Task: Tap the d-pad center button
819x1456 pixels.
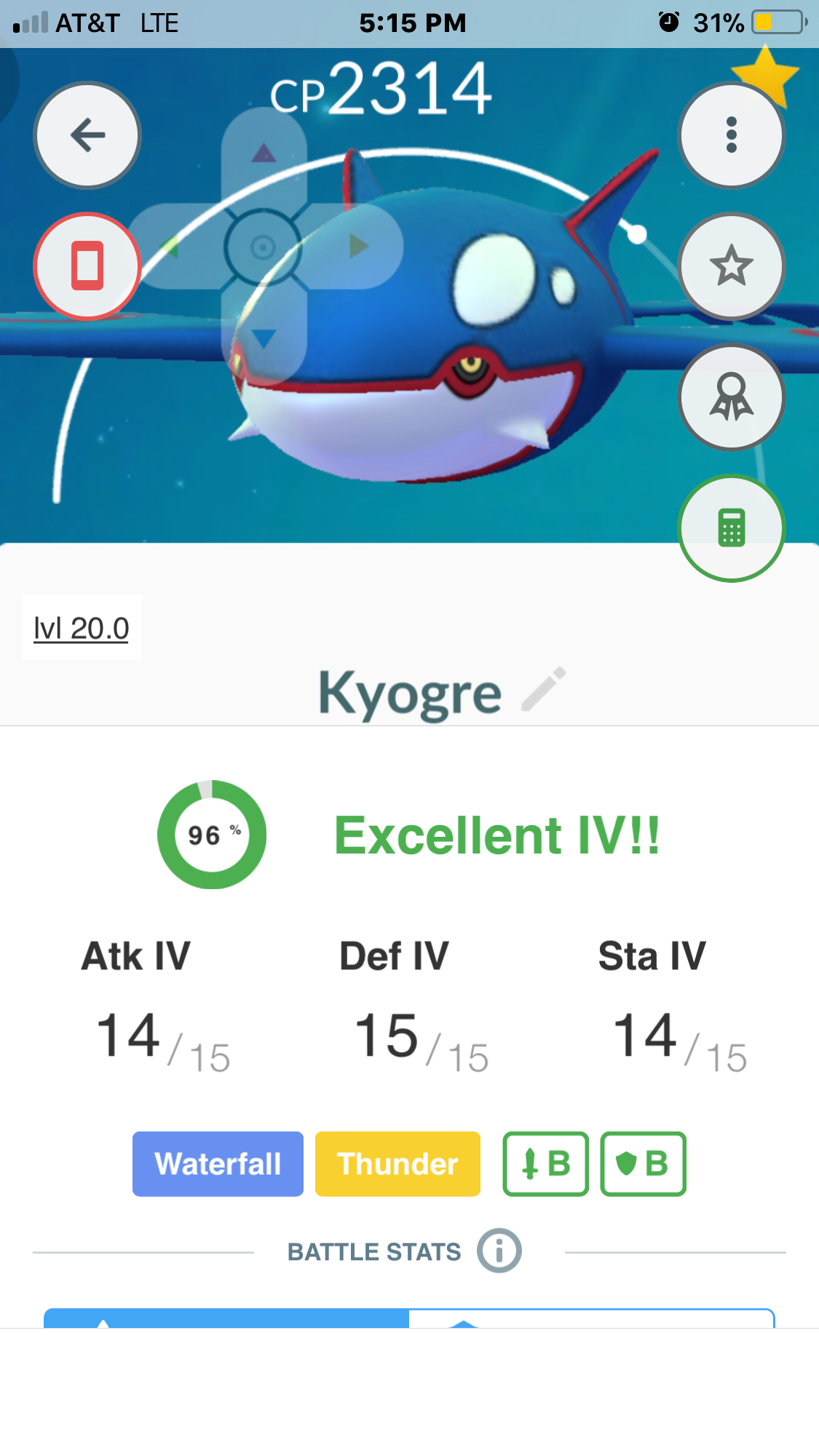Action: pos(263,247)
